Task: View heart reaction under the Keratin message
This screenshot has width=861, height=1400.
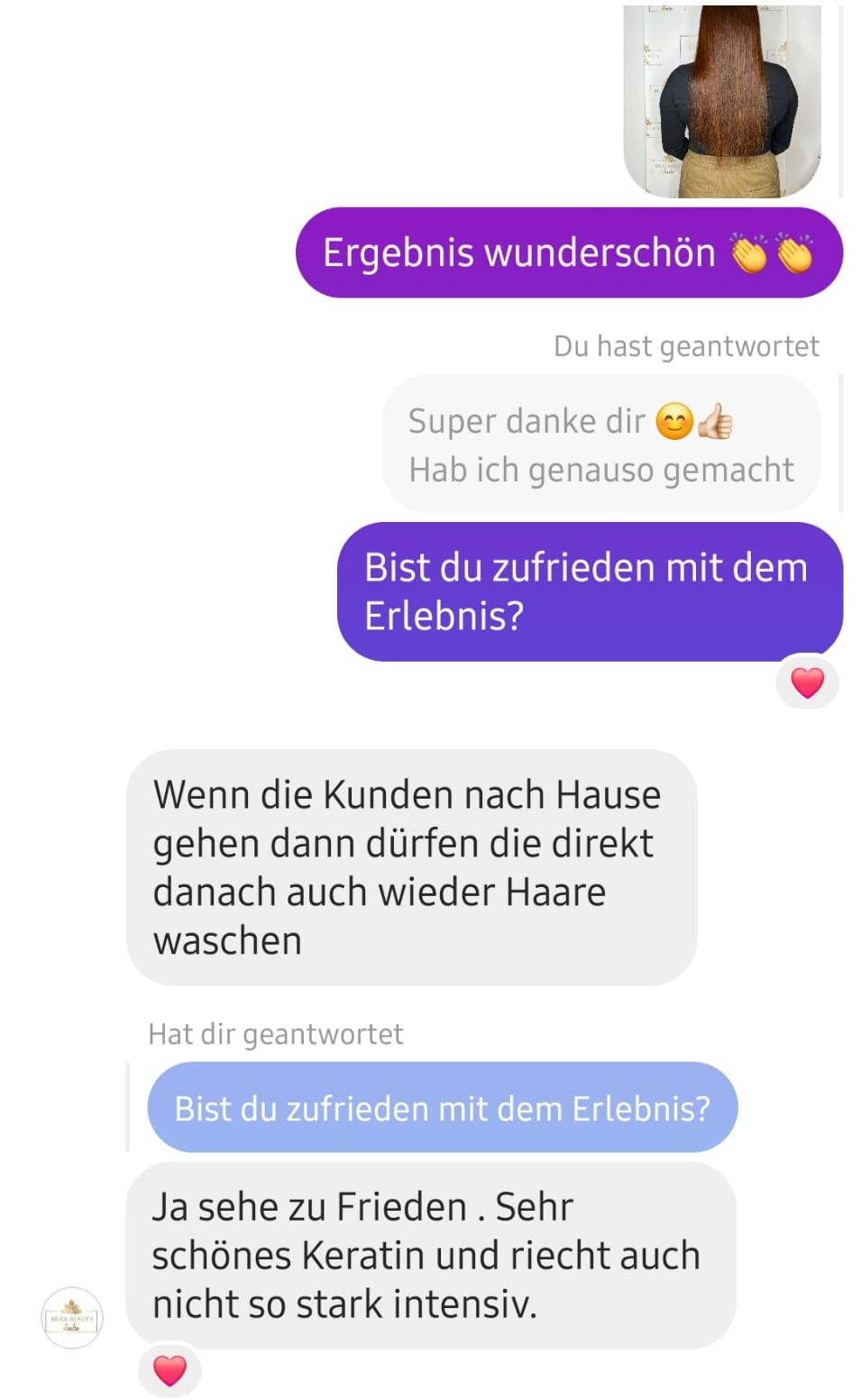Action: coord(169,1370)
